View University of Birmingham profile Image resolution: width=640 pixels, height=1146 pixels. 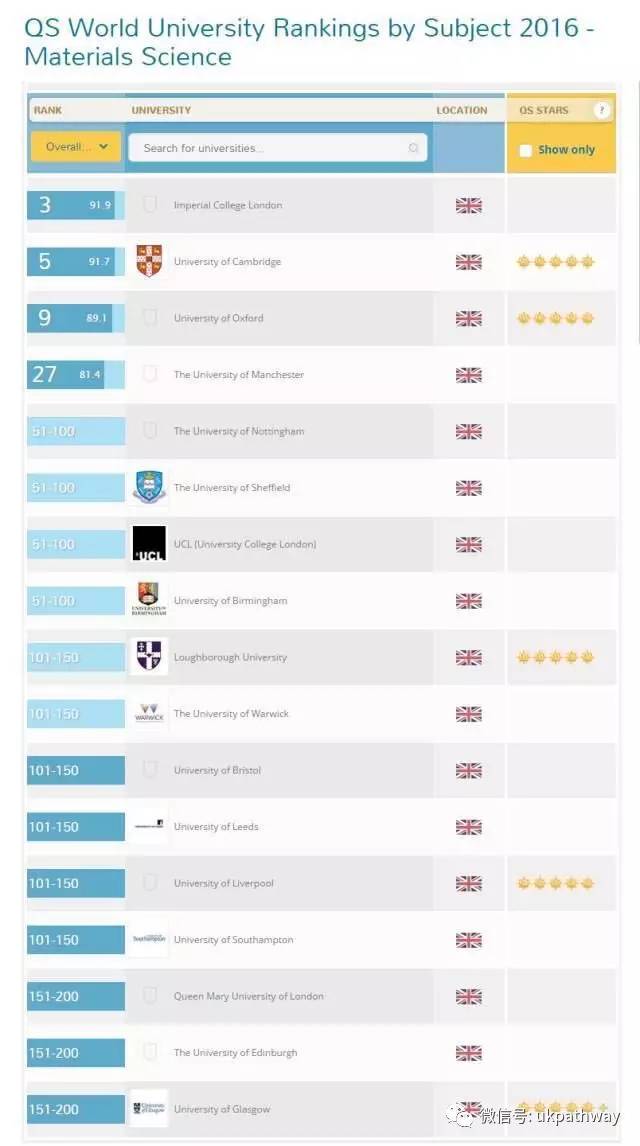click(x=230, y=601)
